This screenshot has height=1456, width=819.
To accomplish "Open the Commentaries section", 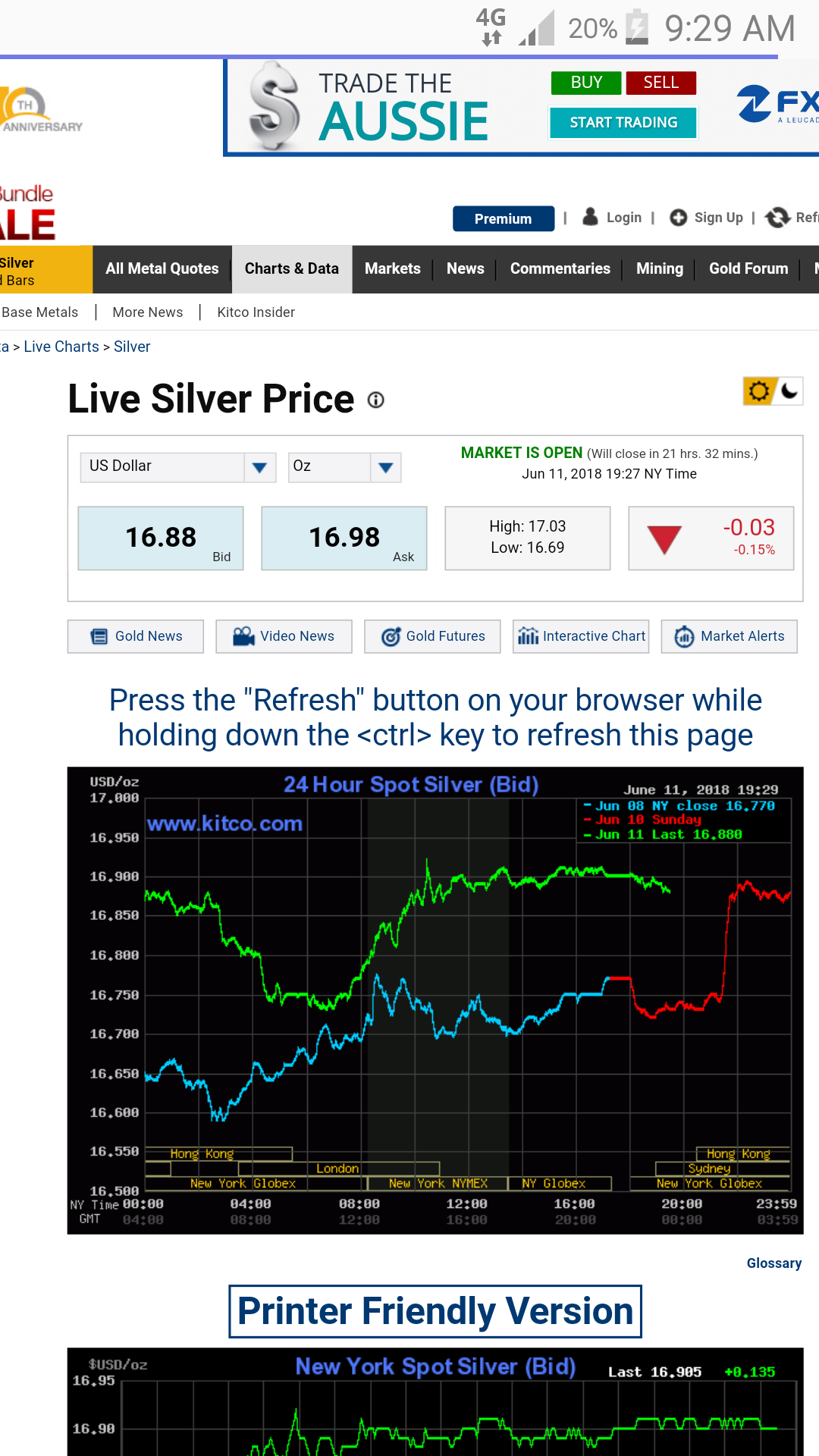I will point(560,268).
